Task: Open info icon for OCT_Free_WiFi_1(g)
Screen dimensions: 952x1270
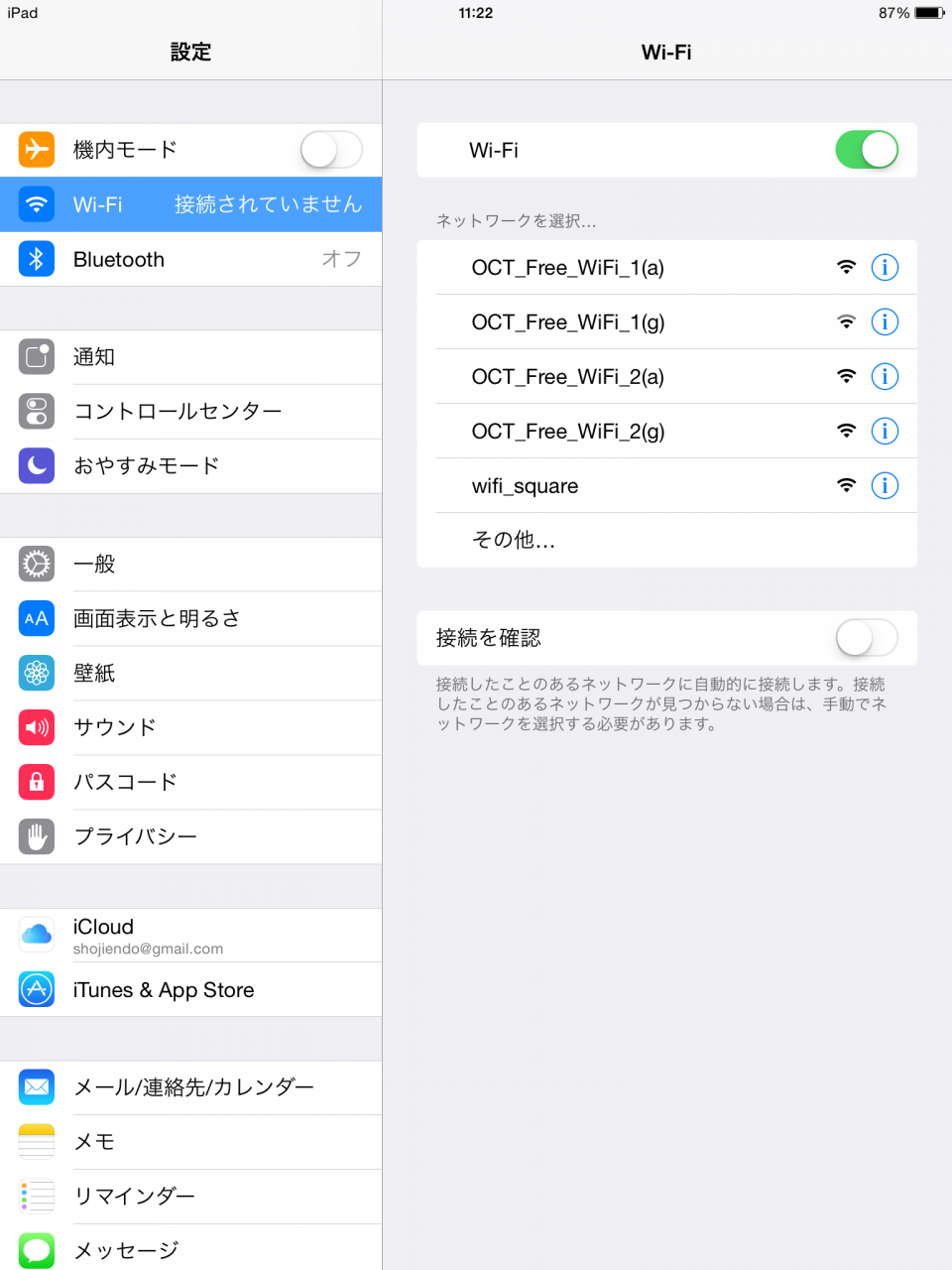Action: 885,322
